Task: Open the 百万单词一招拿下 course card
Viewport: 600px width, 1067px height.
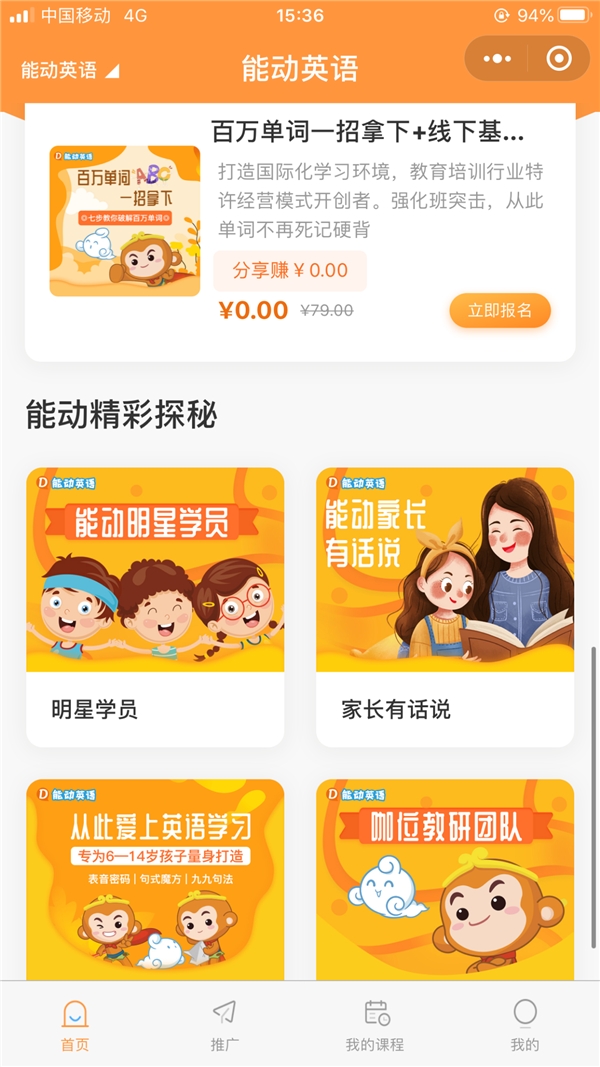Action: click(x=367, y=132)
